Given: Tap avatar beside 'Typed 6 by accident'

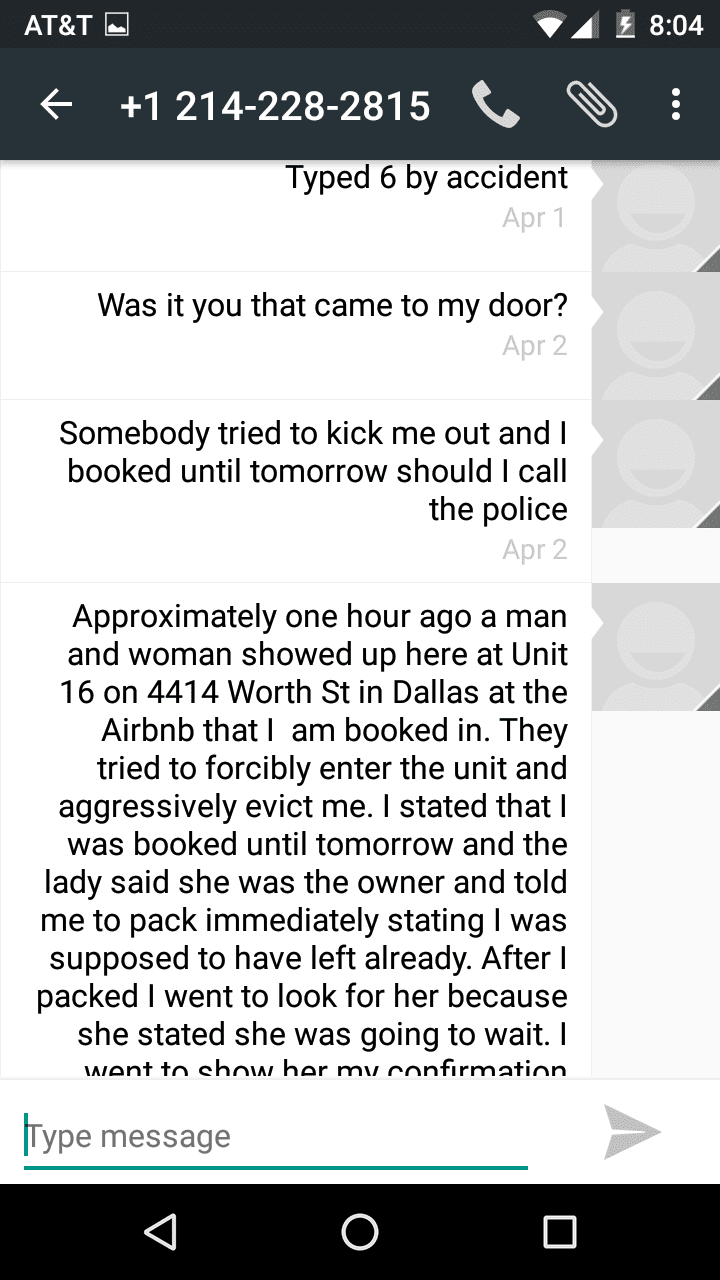Looking at the screenshot, I should point(656,216).
